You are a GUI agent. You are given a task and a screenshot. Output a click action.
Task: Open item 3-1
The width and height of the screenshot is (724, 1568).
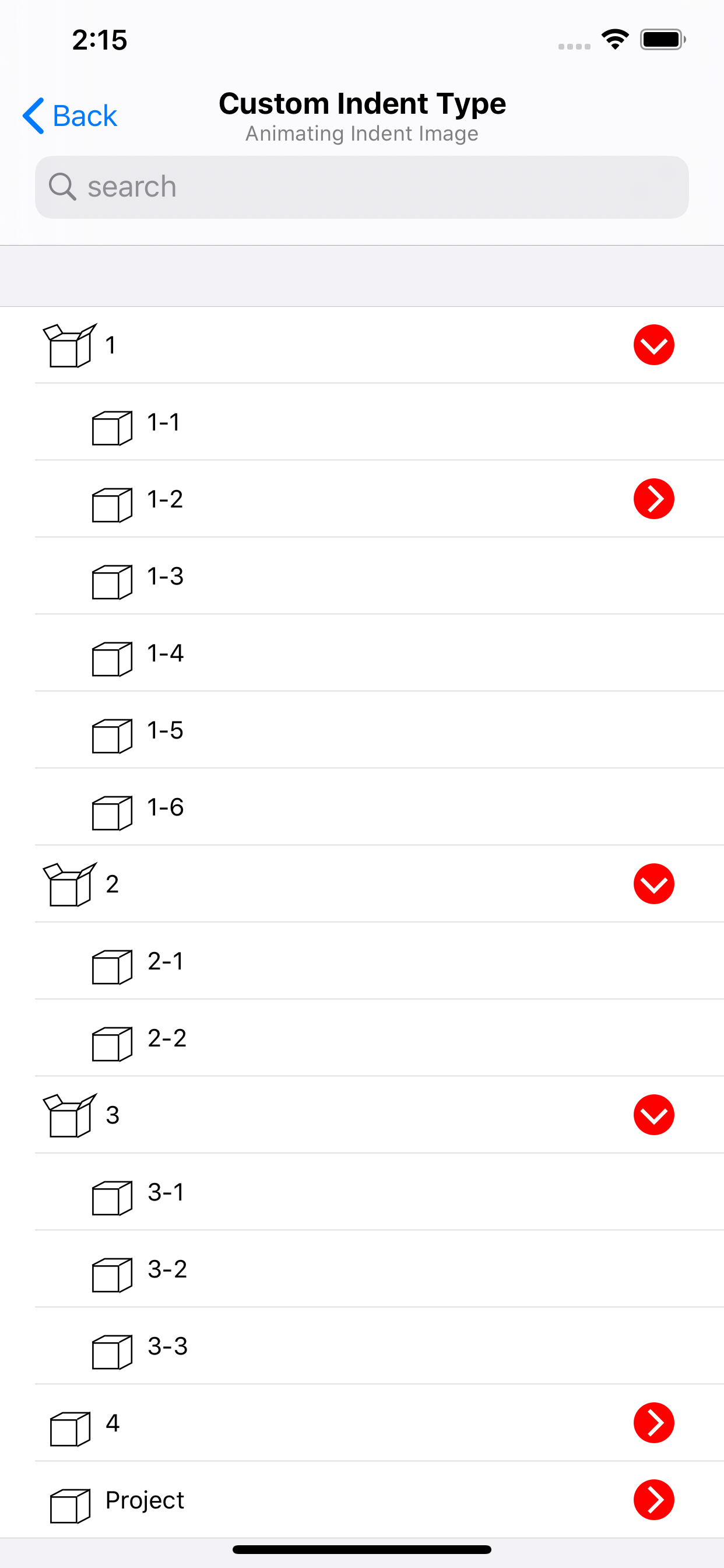pos(166,1192)
